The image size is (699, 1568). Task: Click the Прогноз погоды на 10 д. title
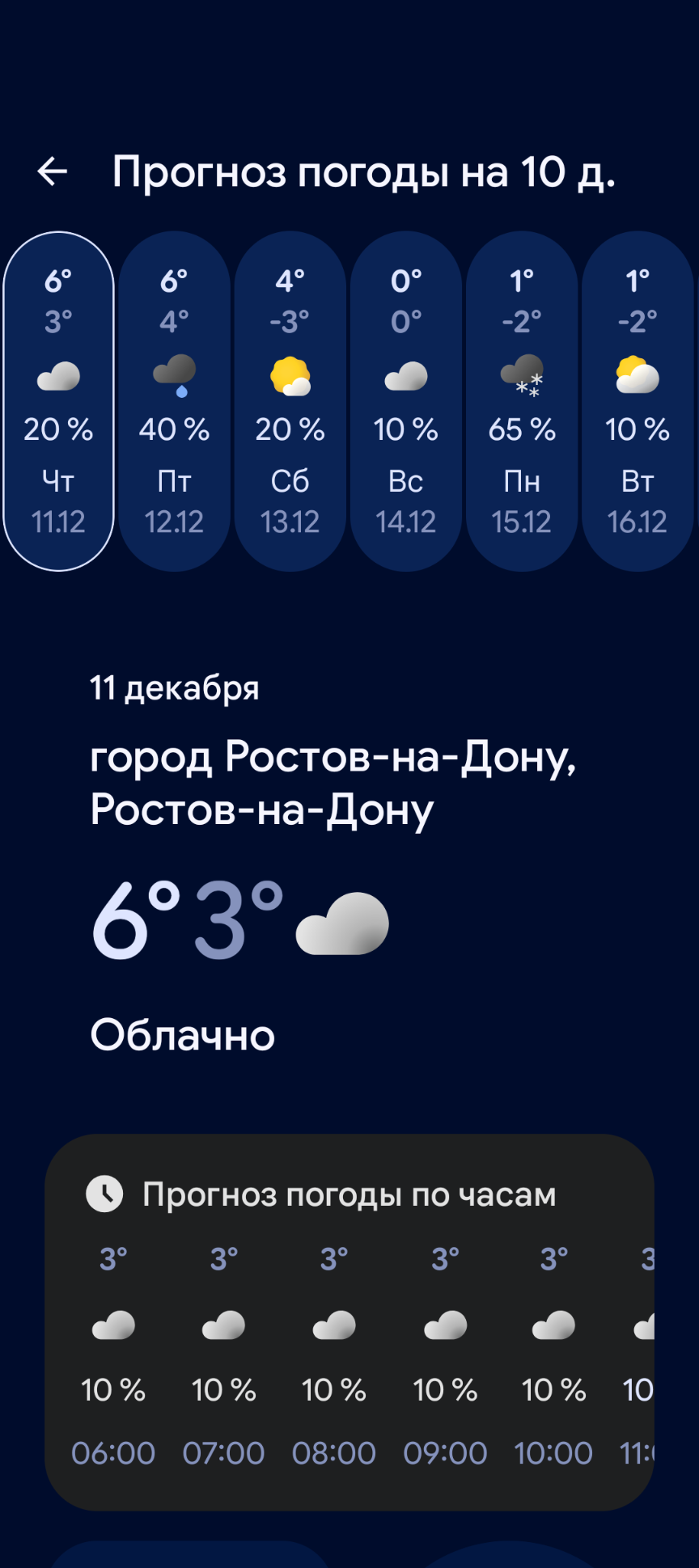click(x=365, y=171)
